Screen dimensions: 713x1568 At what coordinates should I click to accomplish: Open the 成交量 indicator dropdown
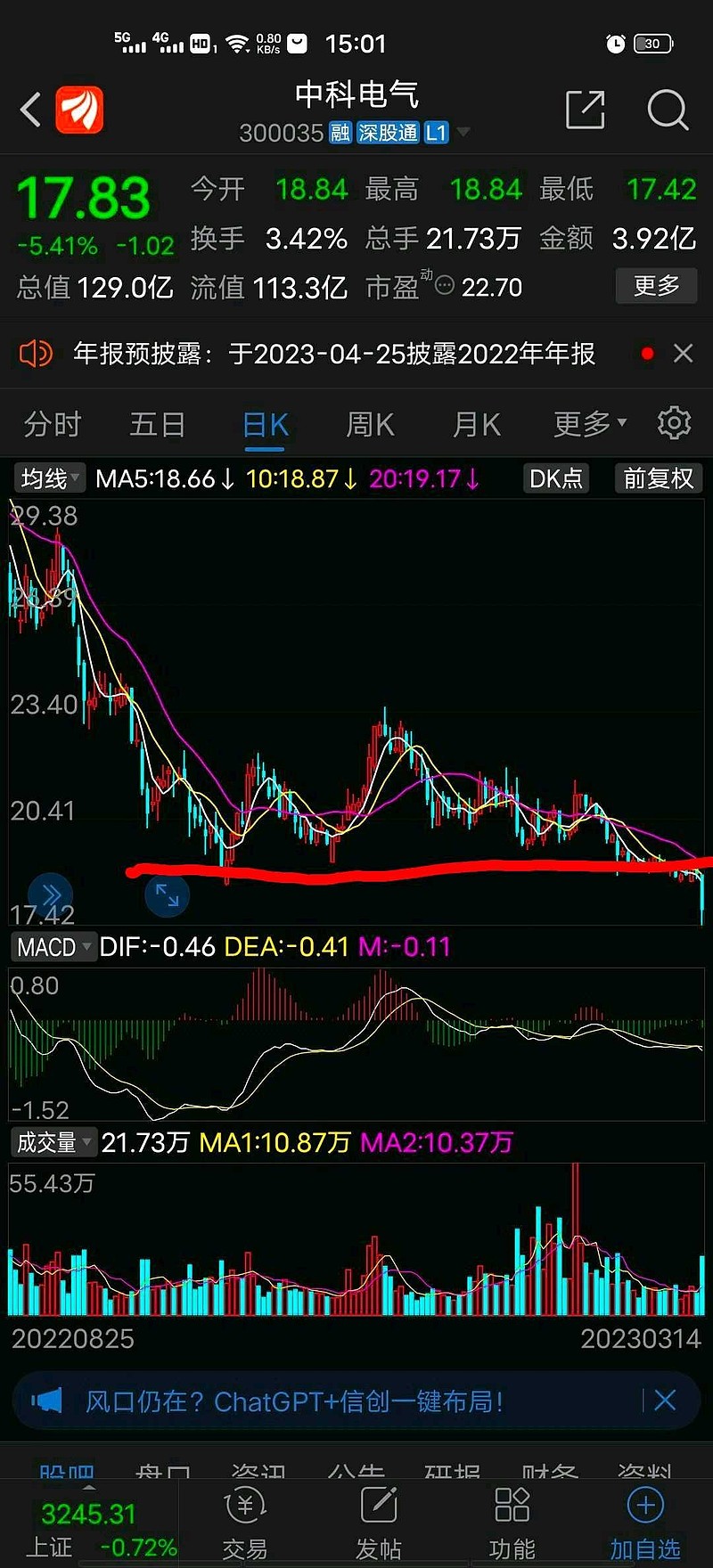pyautogui.click(x=53, y=1142)
